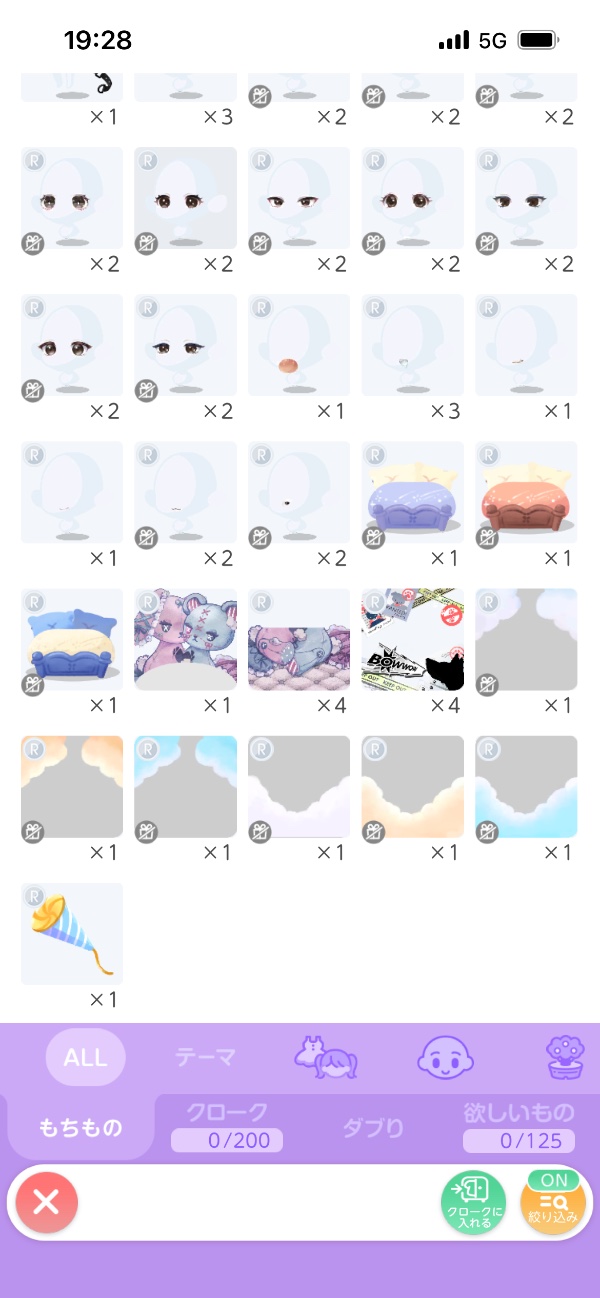Open the face parts category icon
Screen dimensions: 600x1298
pyautogui.click(x=444, y=1057)
